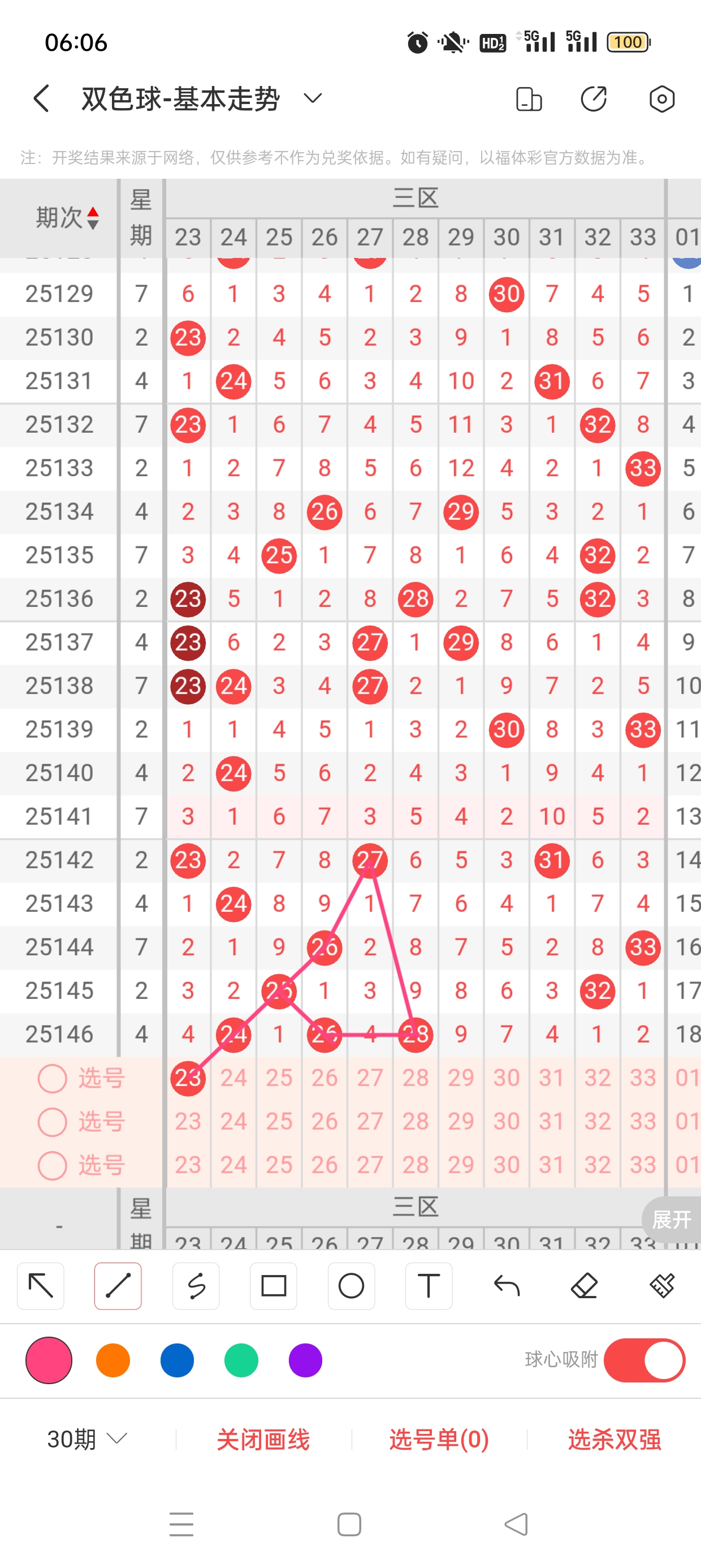This screenshot has height=1568, width=701.
Task: Go back using the top-left arrow
Action: coord(41,98)
